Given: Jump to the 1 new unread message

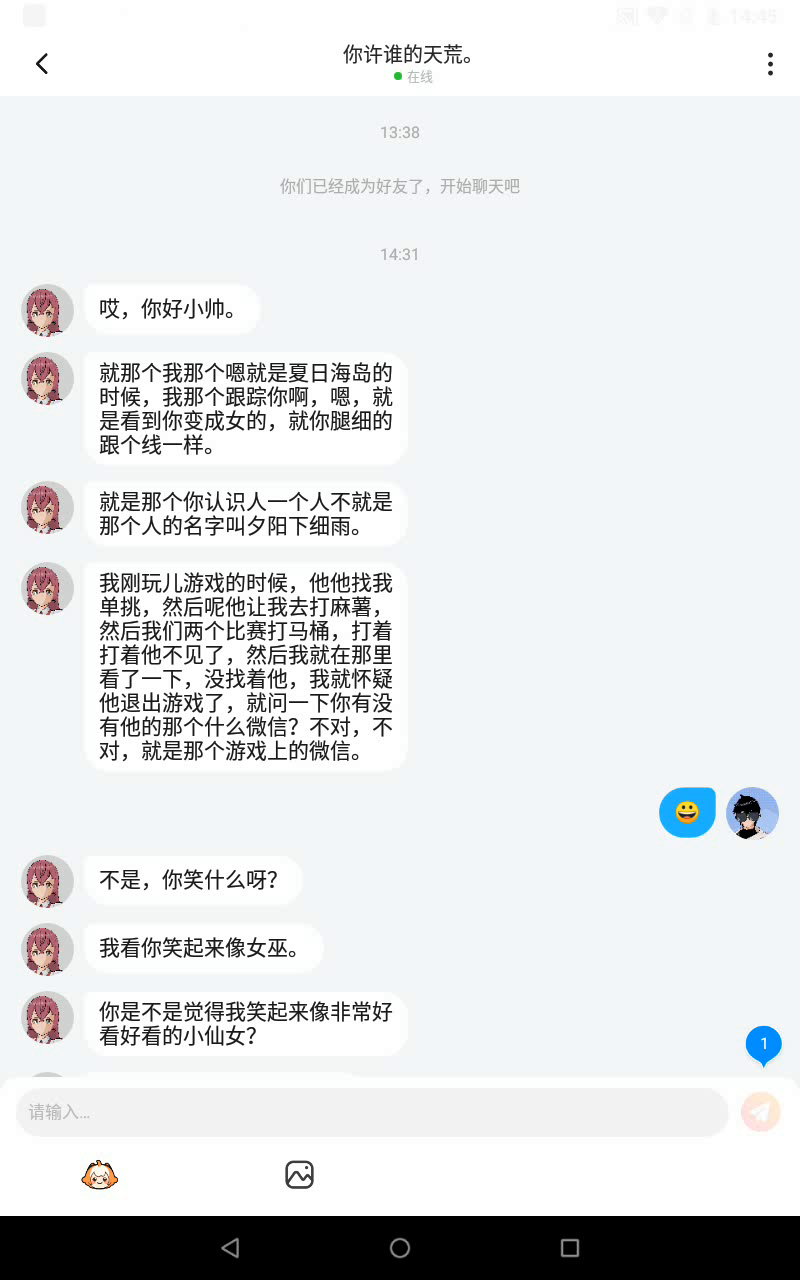Looking at the screenshot, I should 764,1045.
